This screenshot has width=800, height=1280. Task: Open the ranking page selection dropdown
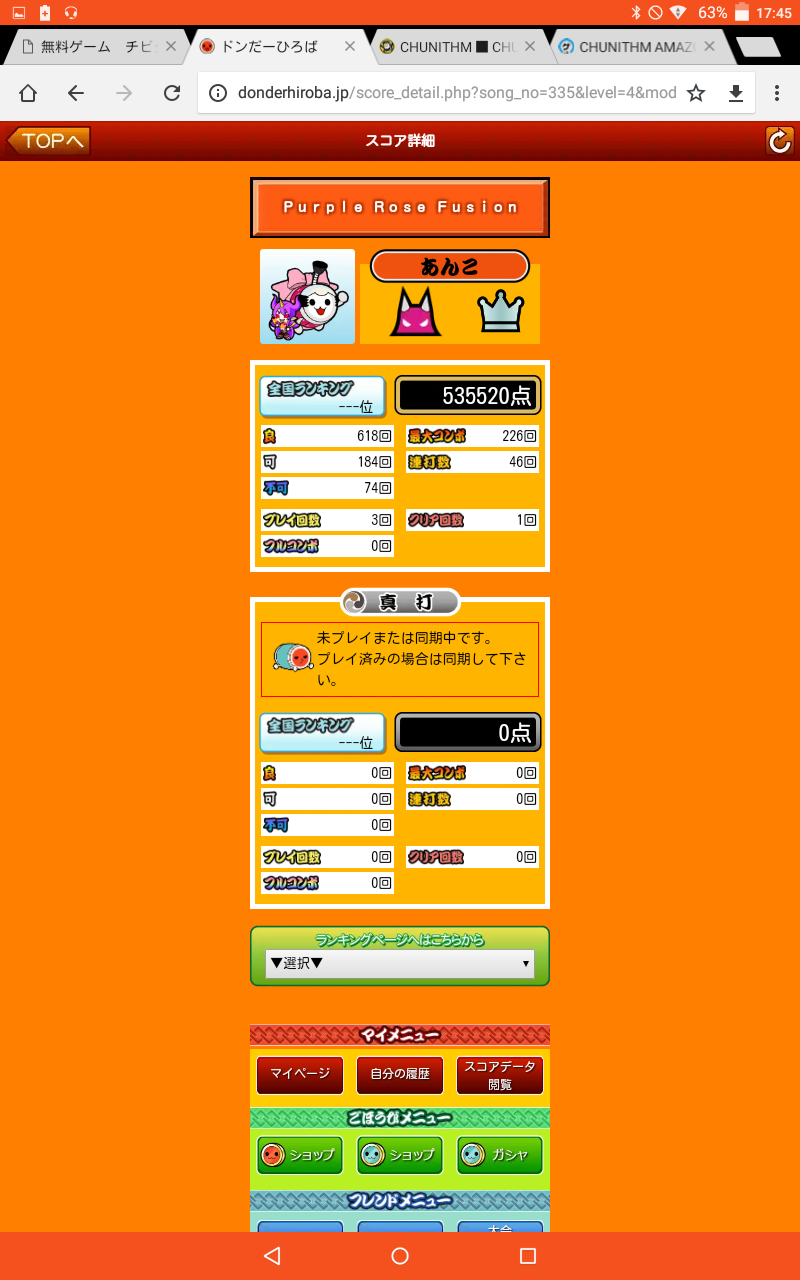coord(400,964)
